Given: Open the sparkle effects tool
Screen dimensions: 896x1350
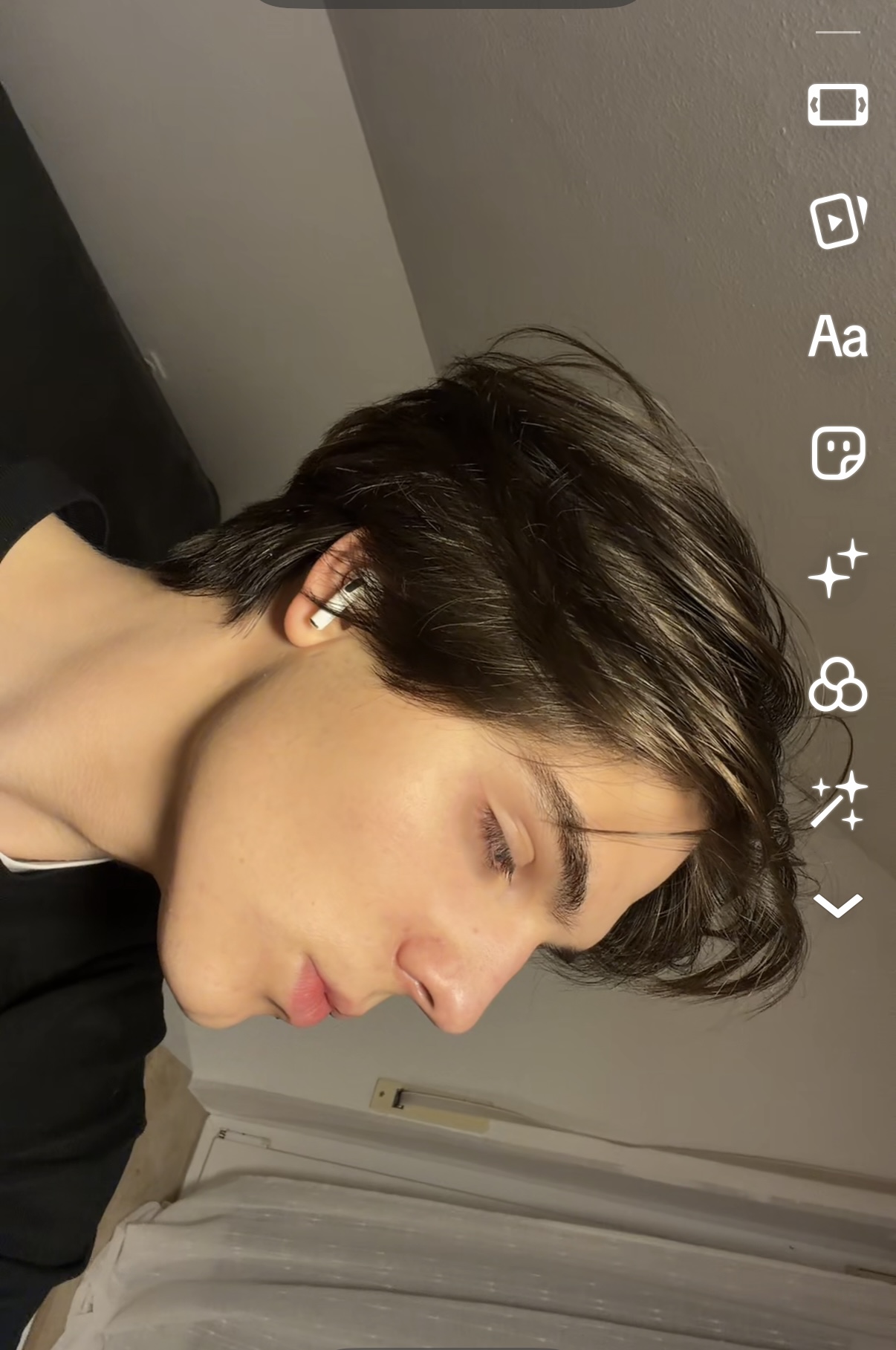Looking at the screenshot, I should (837, 569).
